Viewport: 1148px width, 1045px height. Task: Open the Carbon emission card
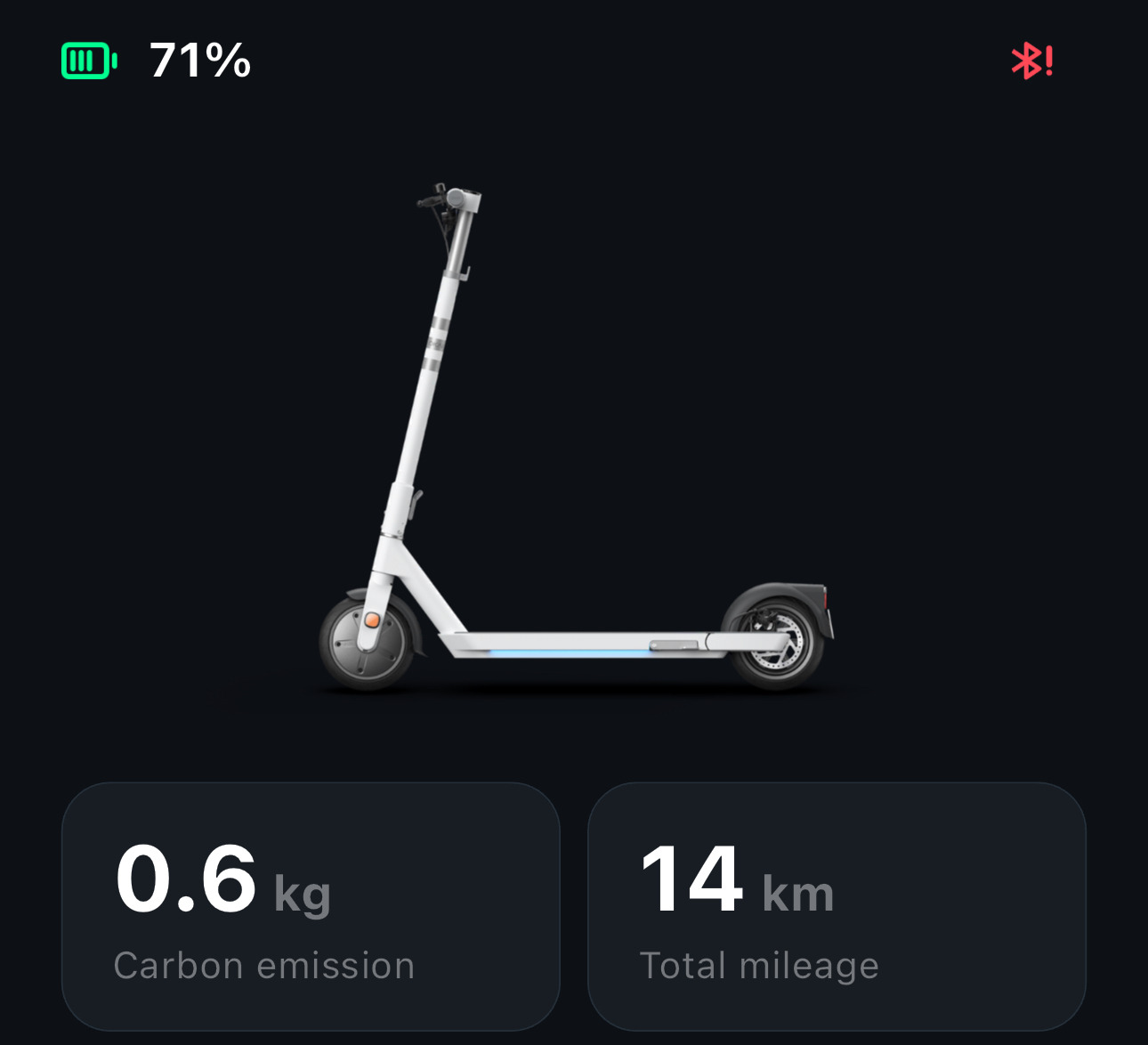pyautogui.click(x=311, y=906)
